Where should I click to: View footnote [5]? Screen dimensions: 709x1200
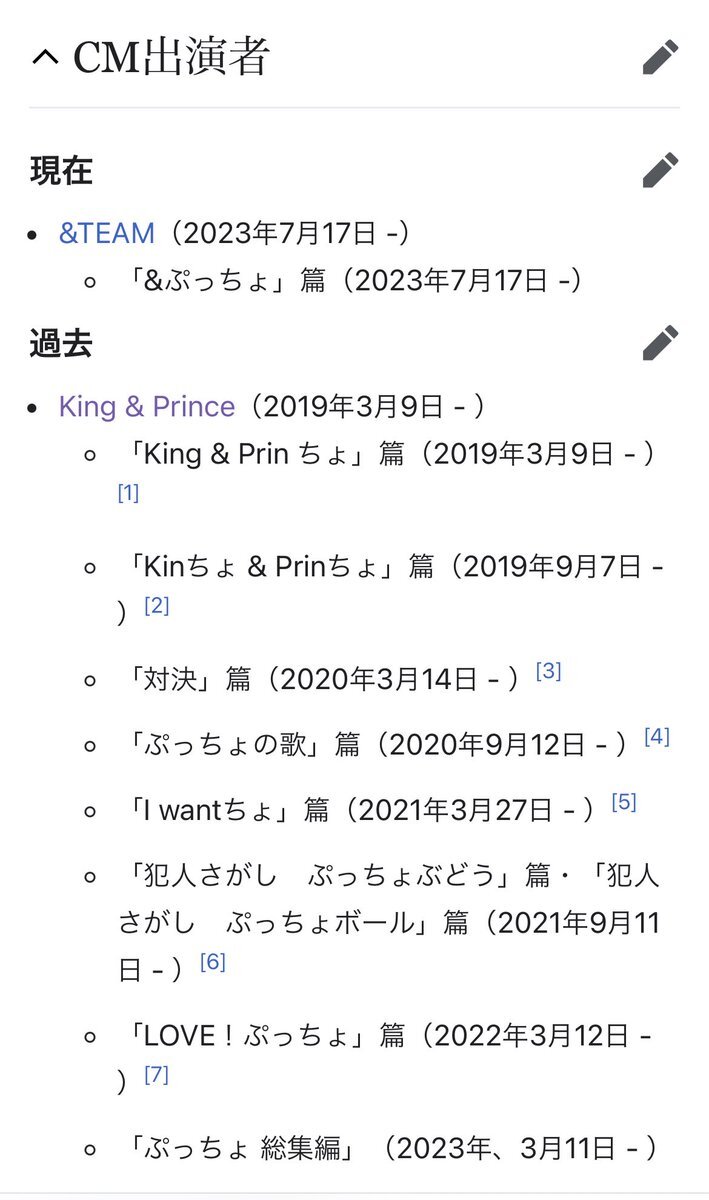pos(624,802)
